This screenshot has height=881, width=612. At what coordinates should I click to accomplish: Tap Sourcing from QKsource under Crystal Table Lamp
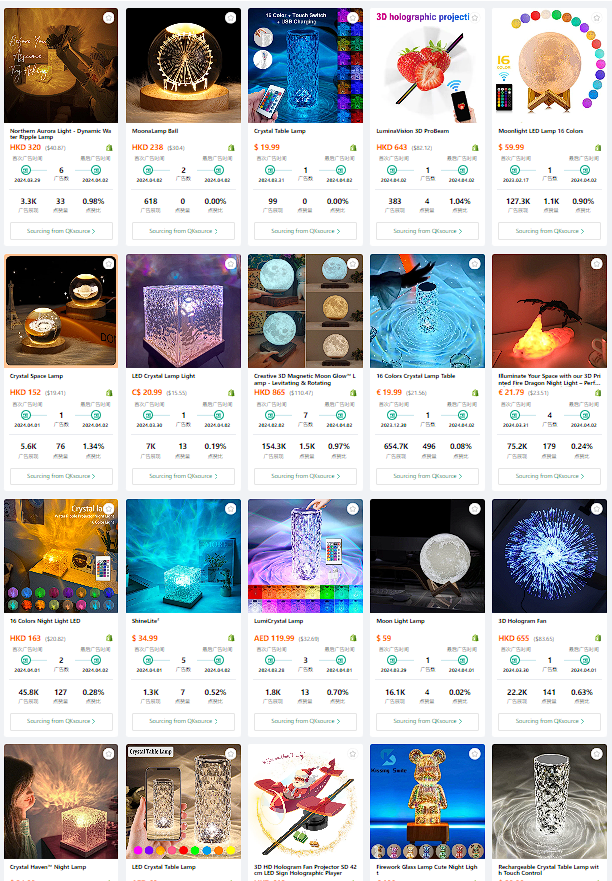click(304, 231)
